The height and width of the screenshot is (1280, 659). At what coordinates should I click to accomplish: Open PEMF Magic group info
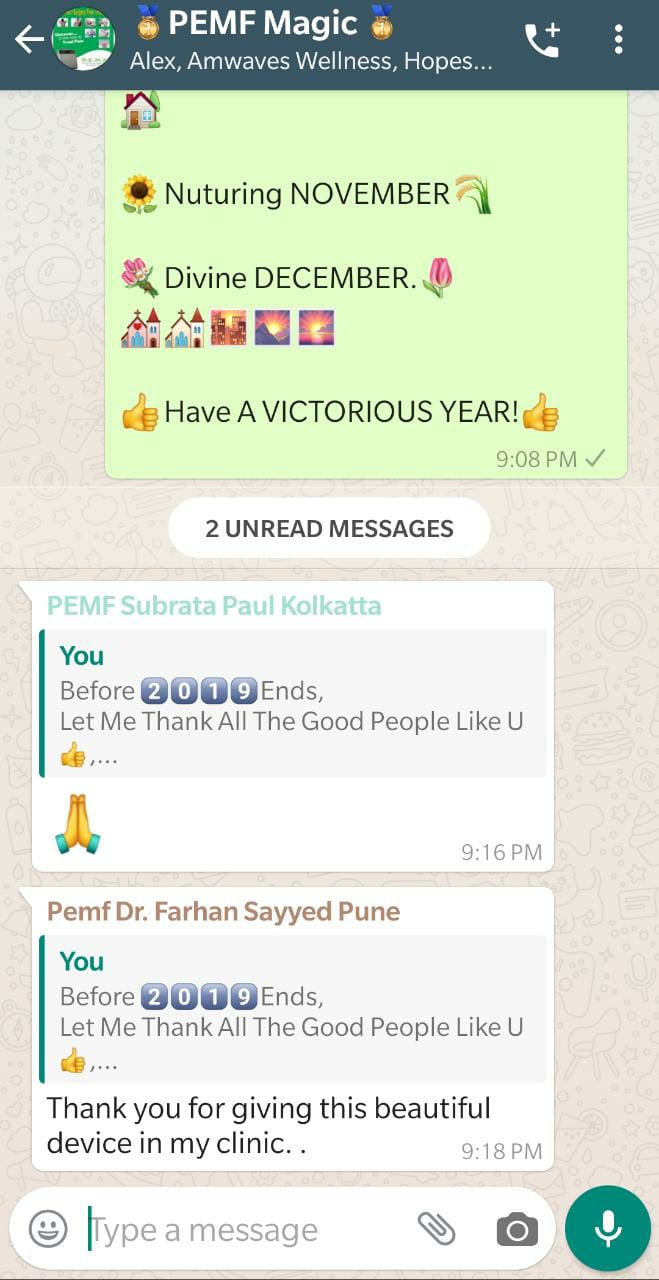point(310,41)
